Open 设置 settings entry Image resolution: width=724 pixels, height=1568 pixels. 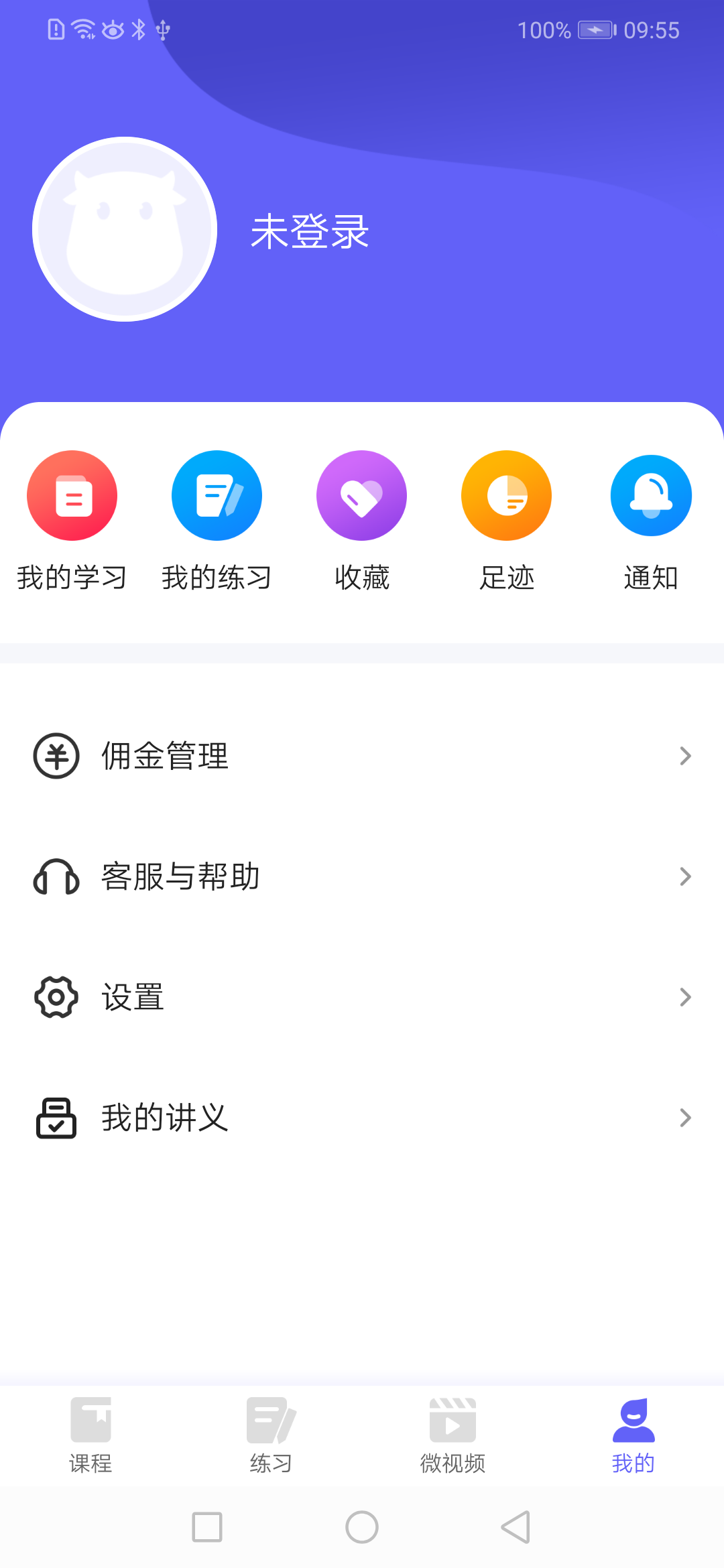(133, 997)
